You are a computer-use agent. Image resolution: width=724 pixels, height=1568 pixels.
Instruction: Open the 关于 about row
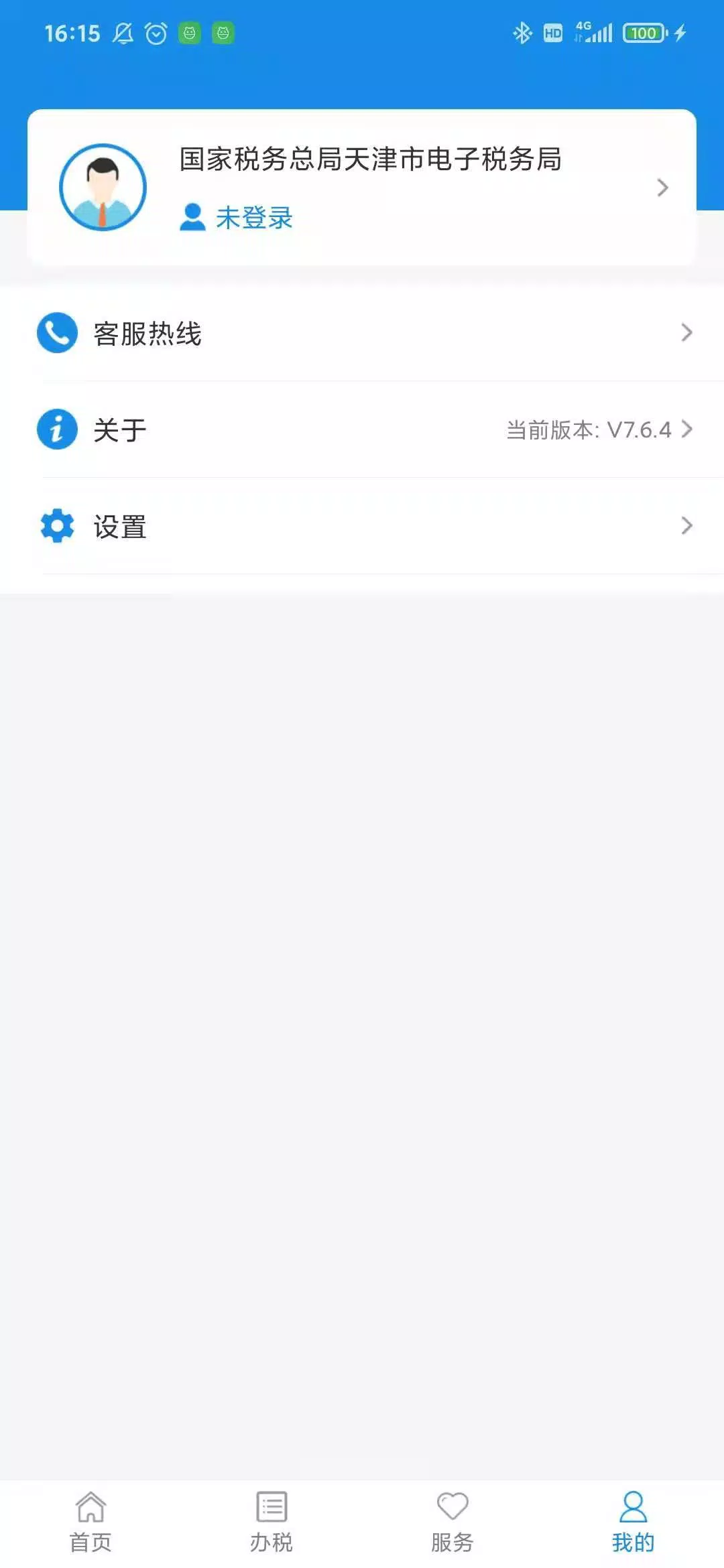click(x=362, y=430)
